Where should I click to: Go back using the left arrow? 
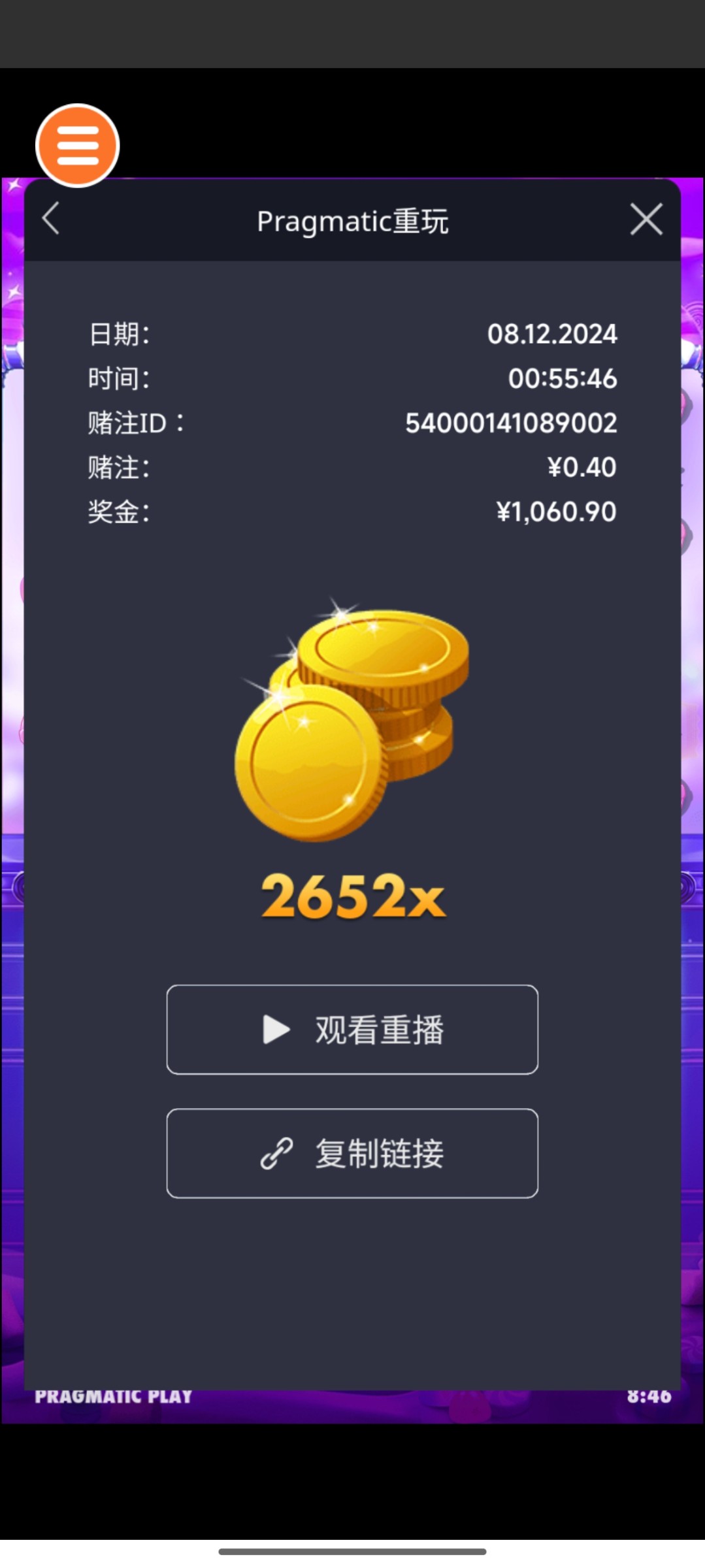(x=51, y=218)
